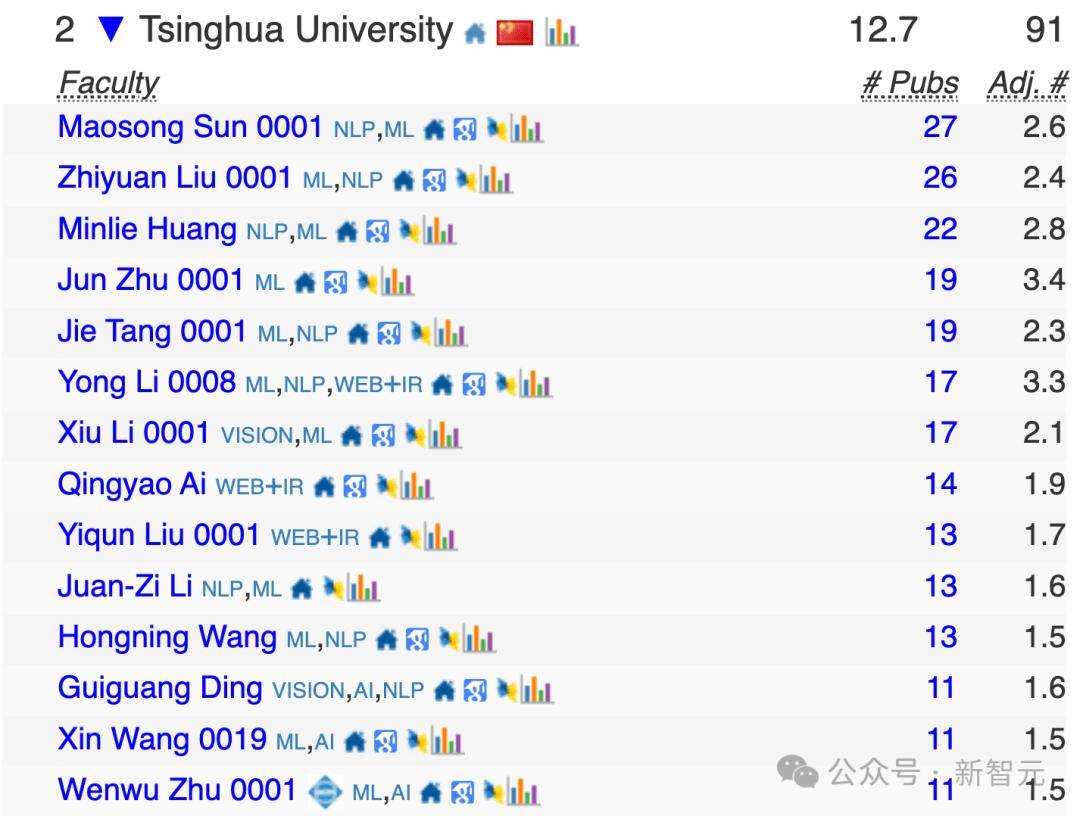Open Yiqun Liu 0001's home page icon
The image size is (1080, 816).
379,537
